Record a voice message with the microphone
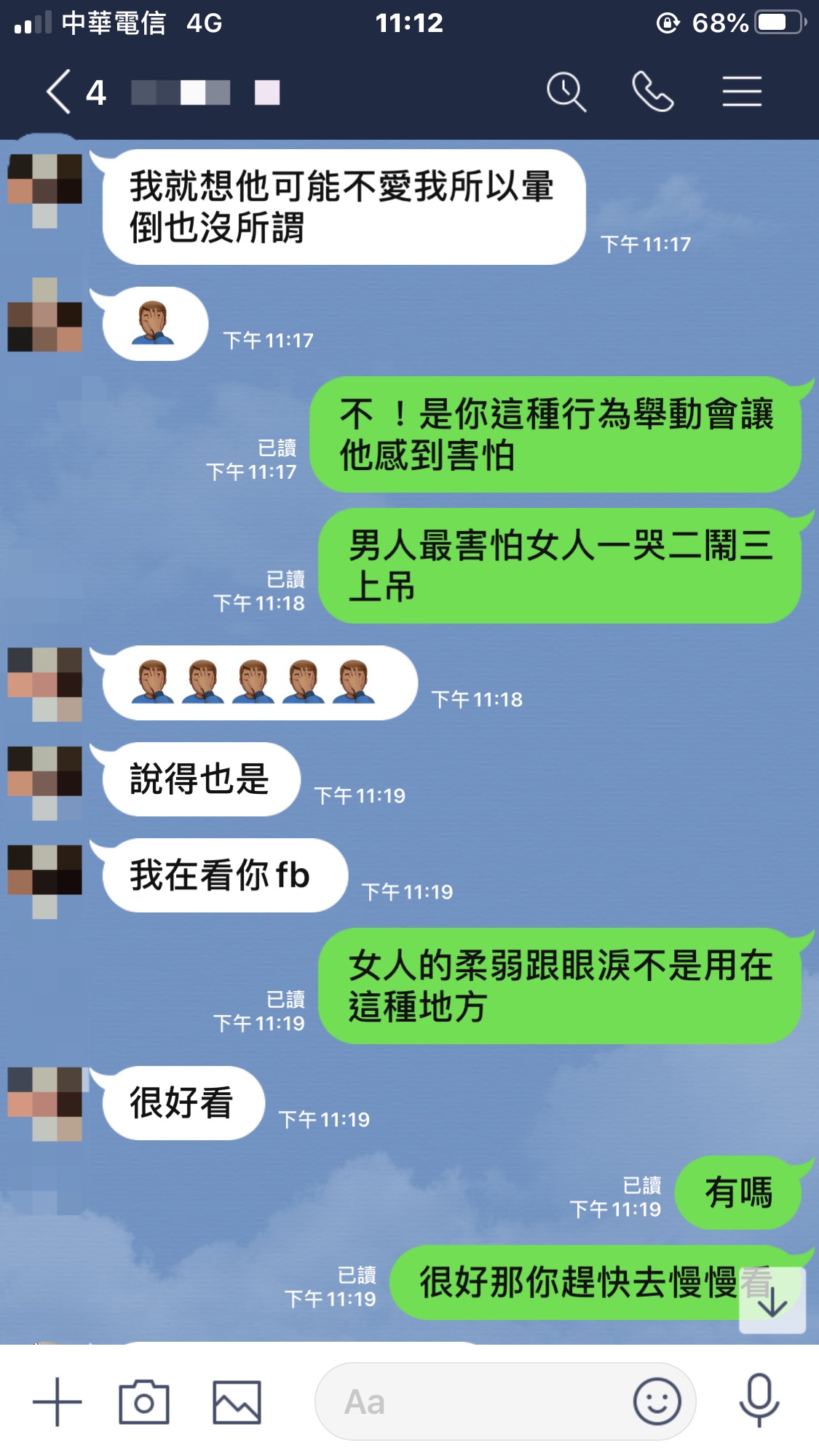Screen dimensions: 819x1456 [x=759, y=1400]
